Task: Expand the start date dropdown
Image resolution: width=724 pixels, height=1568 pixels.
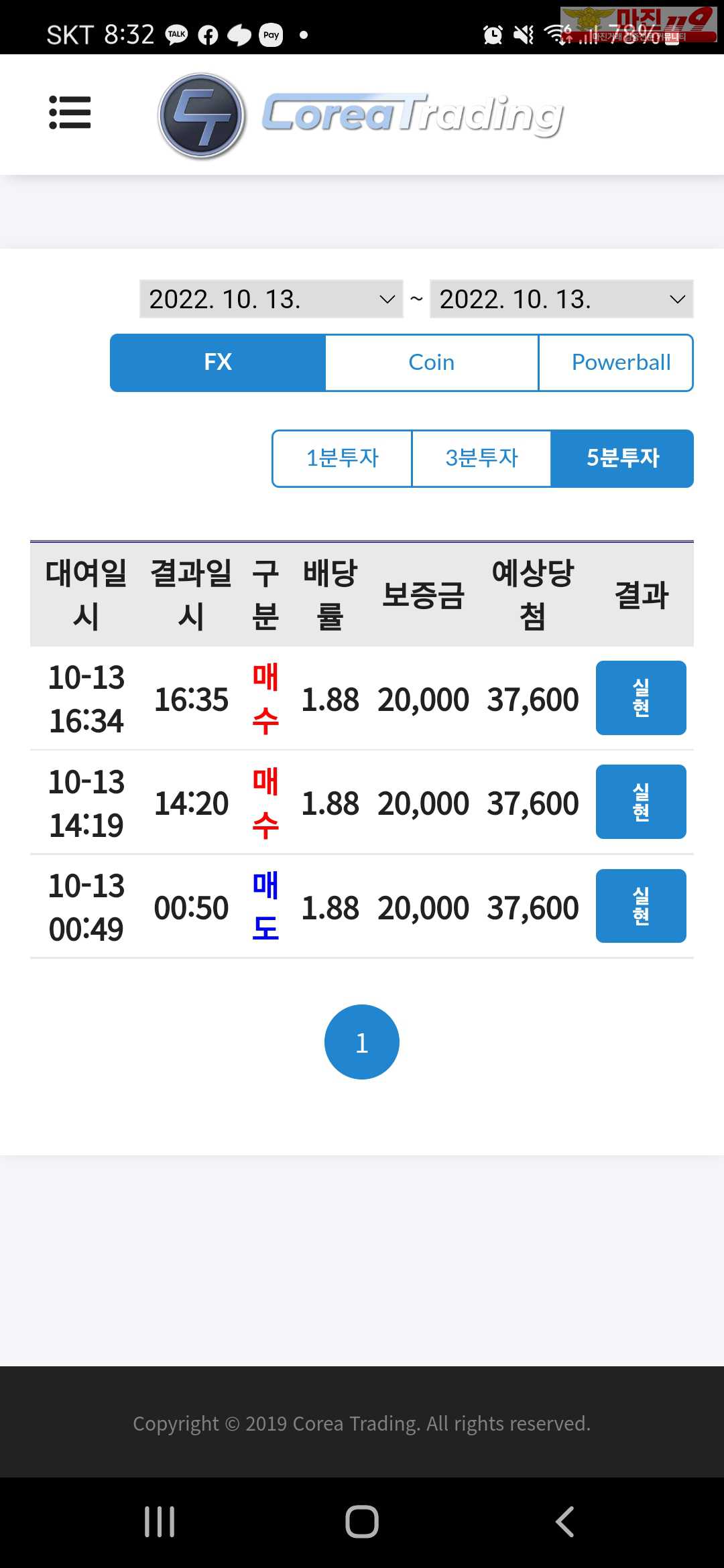Action: [x=271, y=299]
